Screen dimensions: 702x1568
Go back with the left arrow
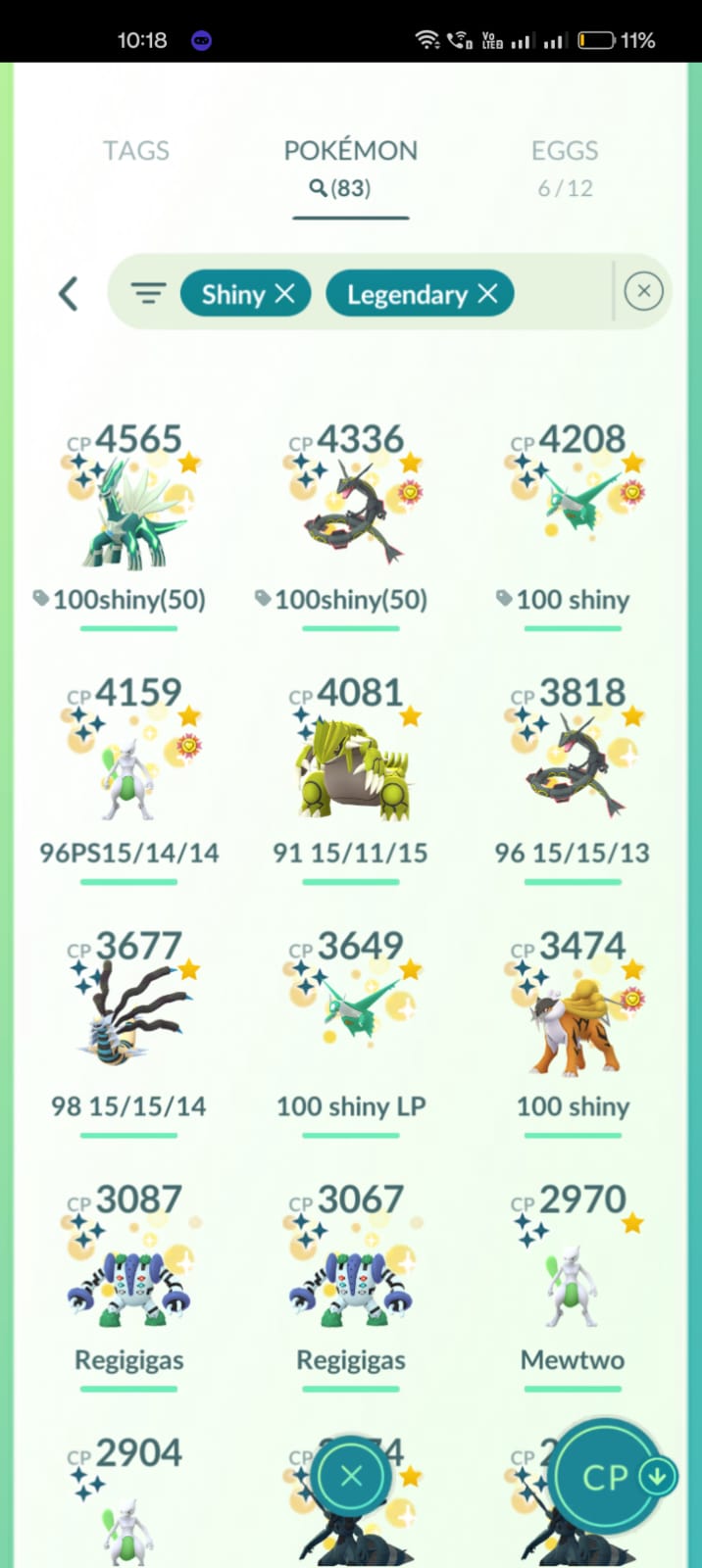68,293
